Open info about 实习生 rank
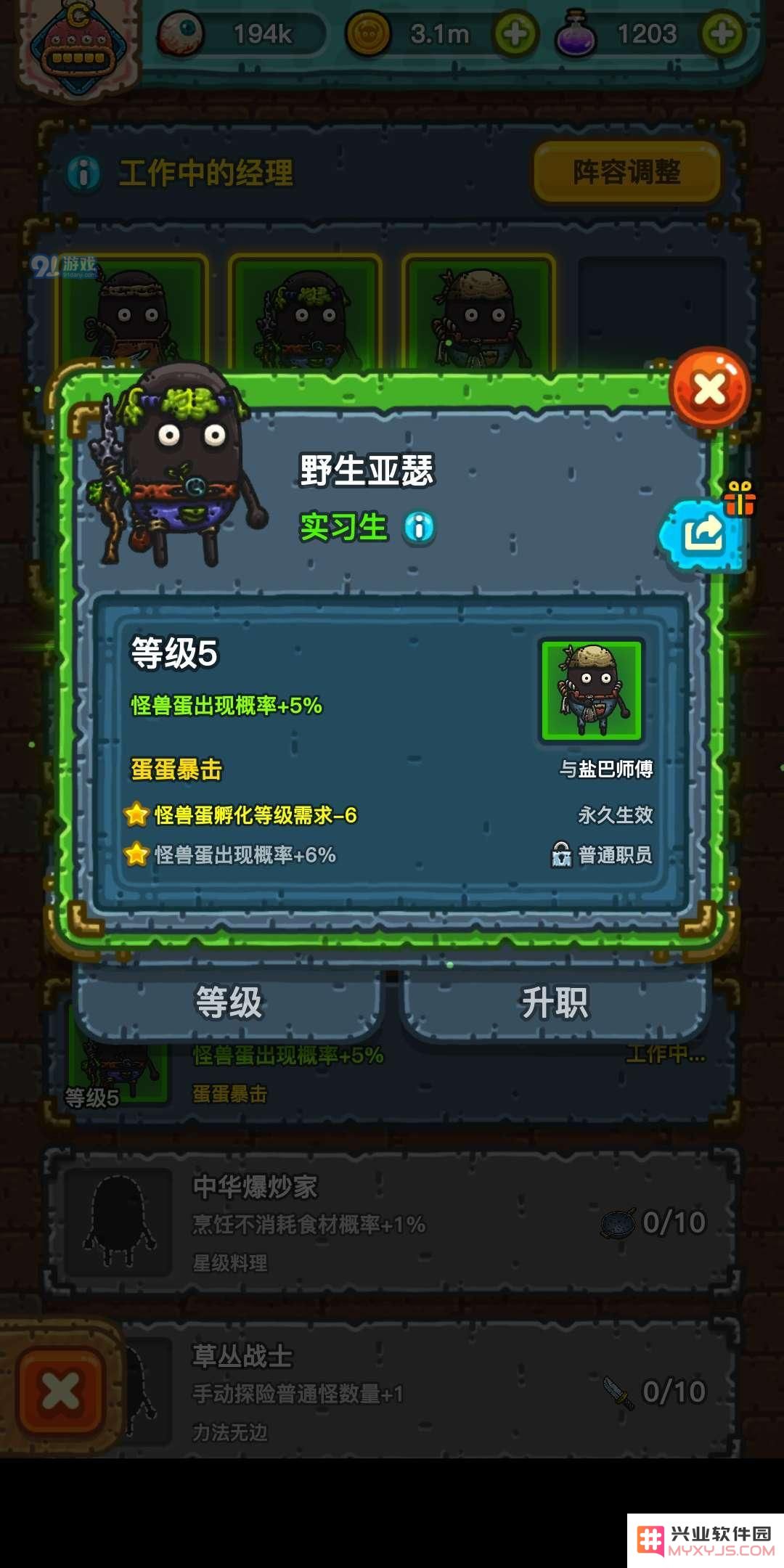Screen dimensions: 784x1568 coord(419,527)
